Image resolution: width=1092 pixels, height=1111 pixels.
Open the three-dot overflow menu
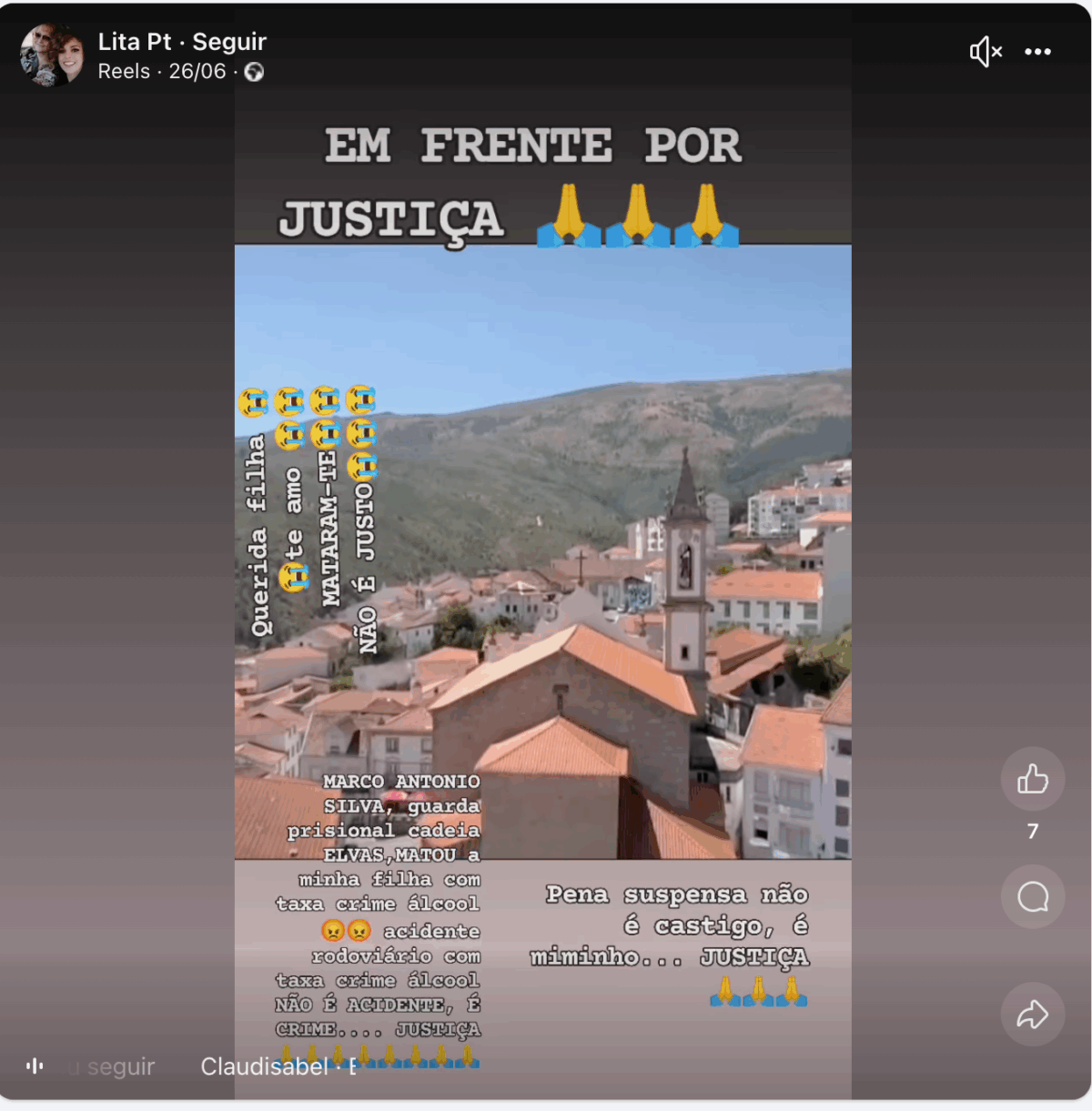pyautogui.click(x=1037, y=52)
